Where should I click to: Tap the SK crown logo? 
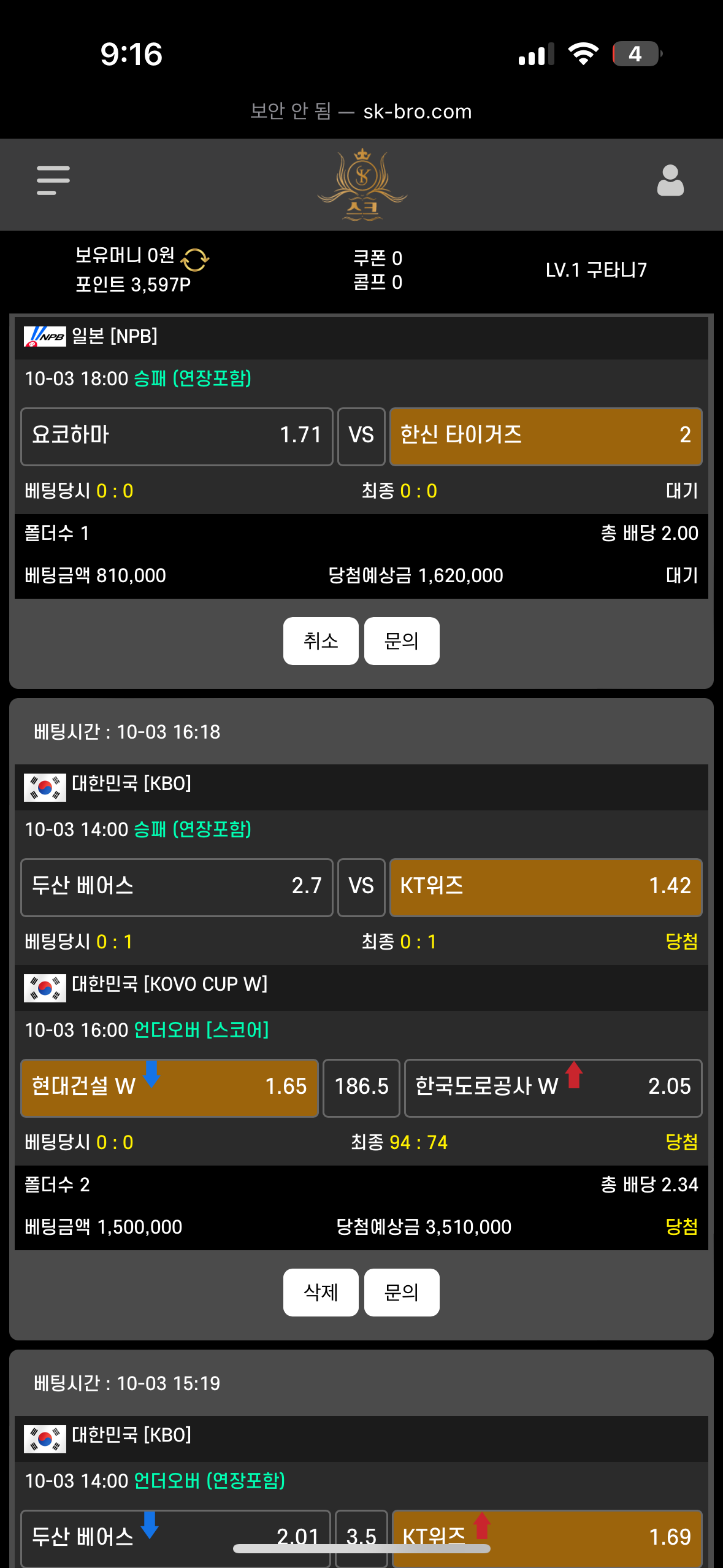pyautogui.click(x=362, y=185)
